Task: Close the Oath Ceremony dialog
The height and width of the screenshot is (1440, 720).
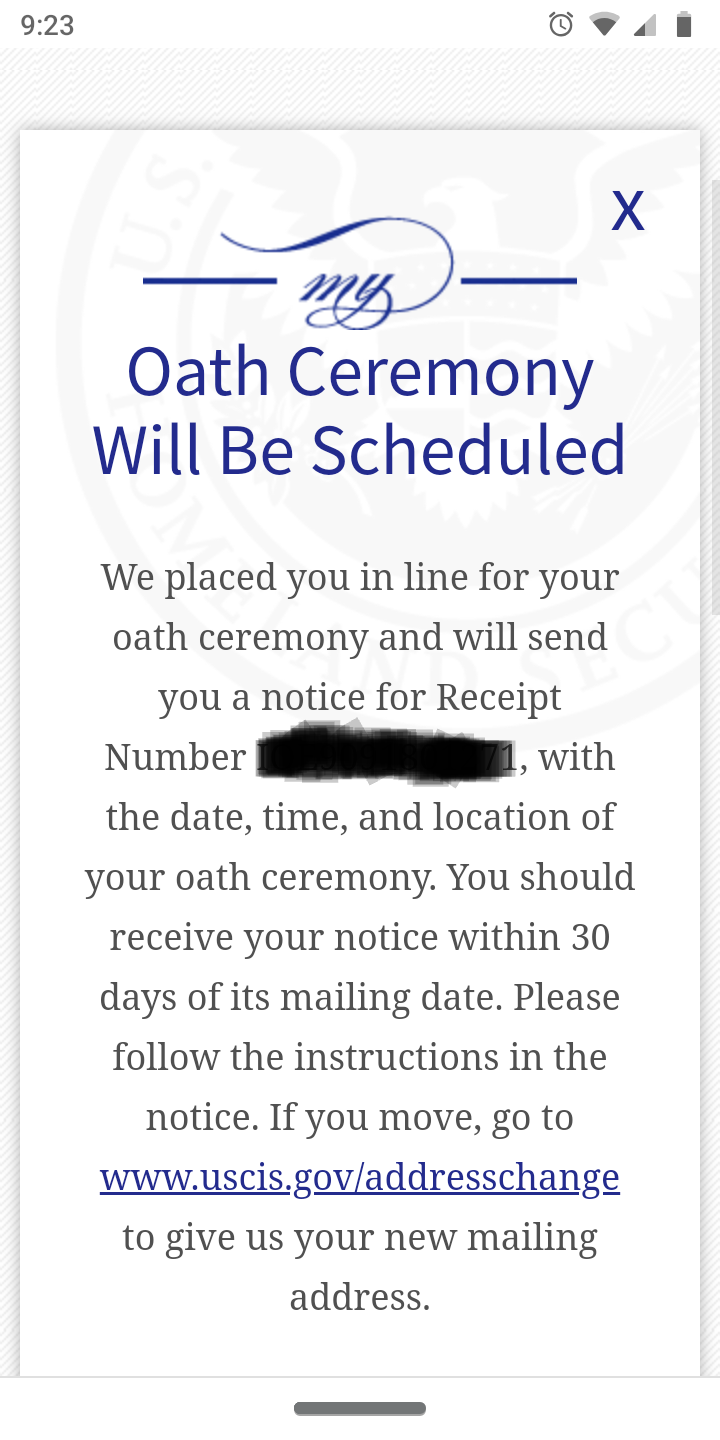Action: point(628,211)
